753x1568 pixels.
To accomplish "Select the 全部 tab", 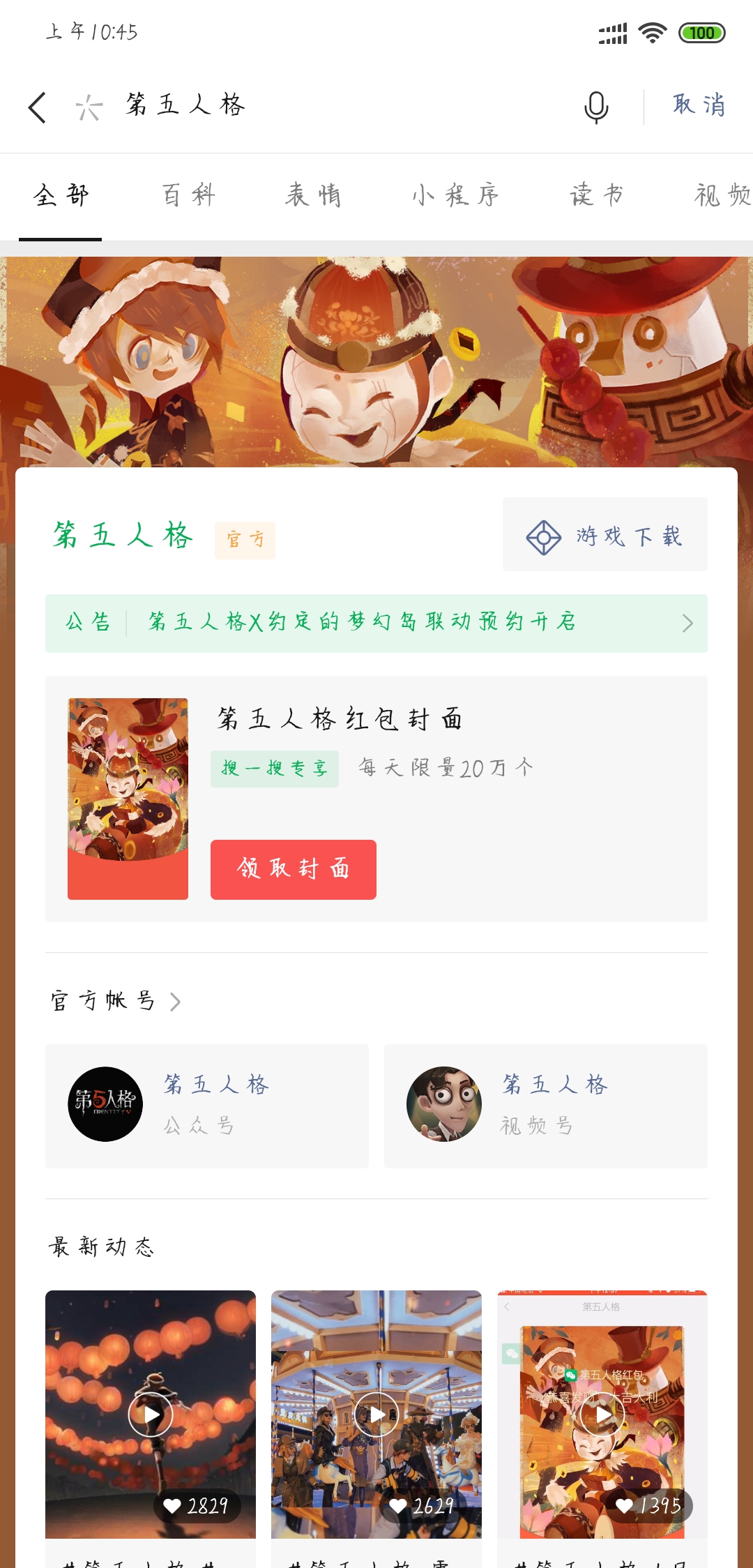I will 61,195.
